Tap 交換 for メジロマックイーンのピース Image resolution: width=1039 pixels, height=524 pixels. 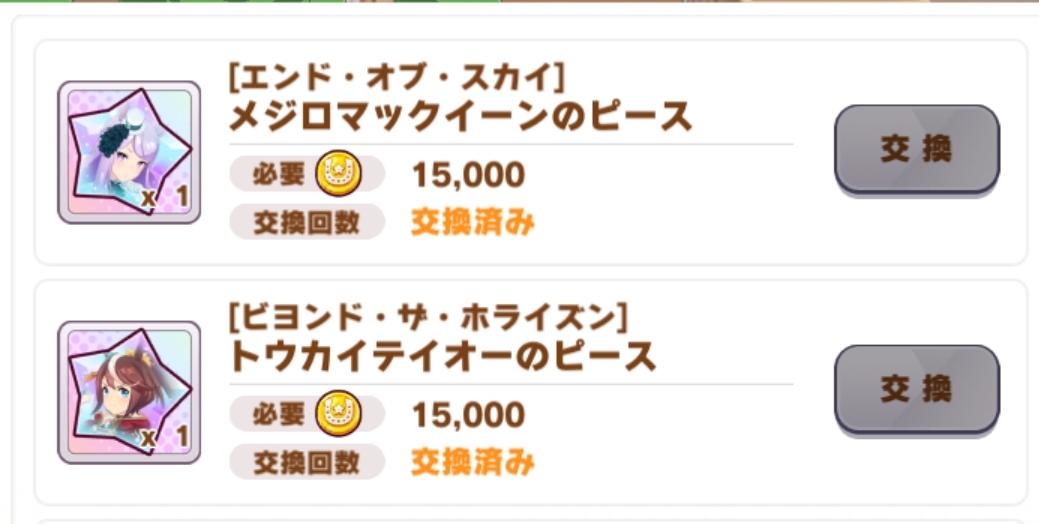[x=916, y=148]
